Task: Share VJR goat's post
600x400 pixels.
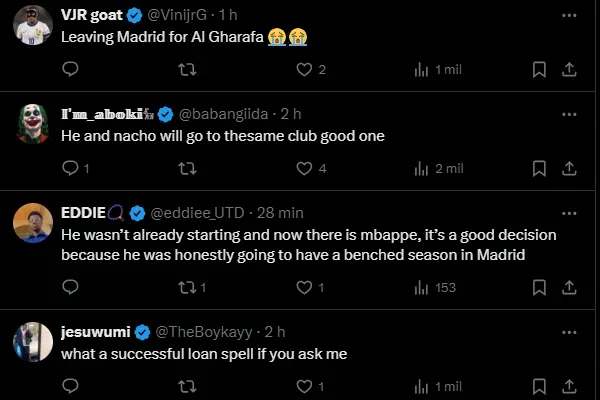Action: 568,69
